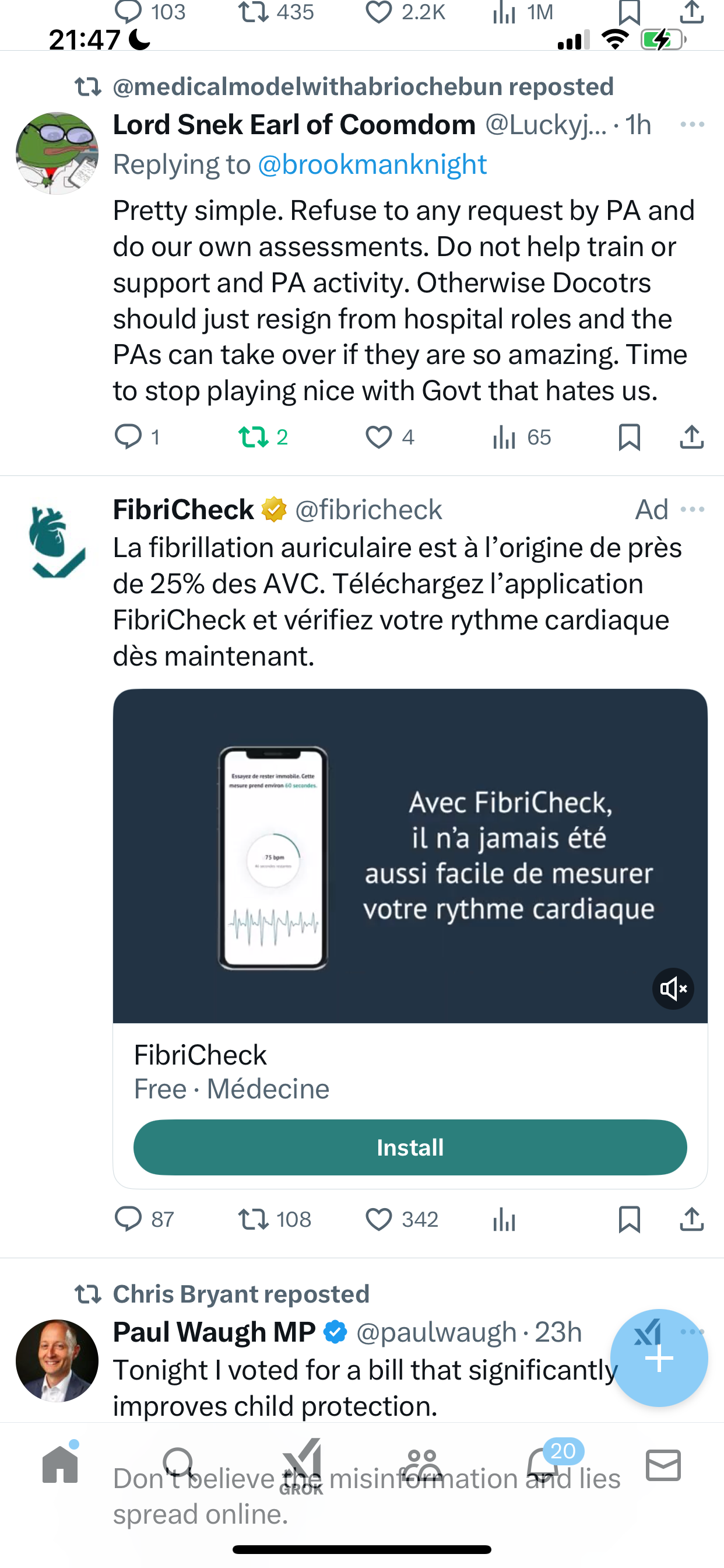
Task: Bookmark Lord Snek's post
Action: tap(629, 437)
